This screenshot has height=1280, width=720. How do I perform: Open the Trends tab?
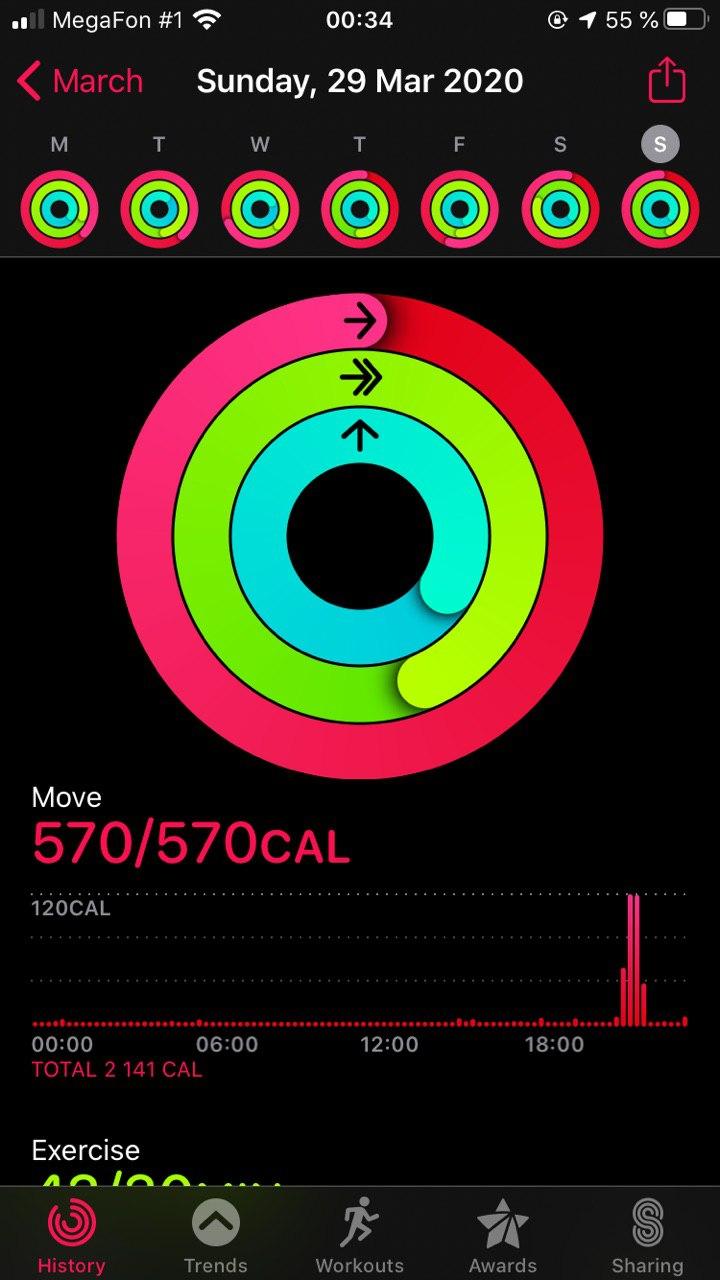click(x=216, y=1235)
